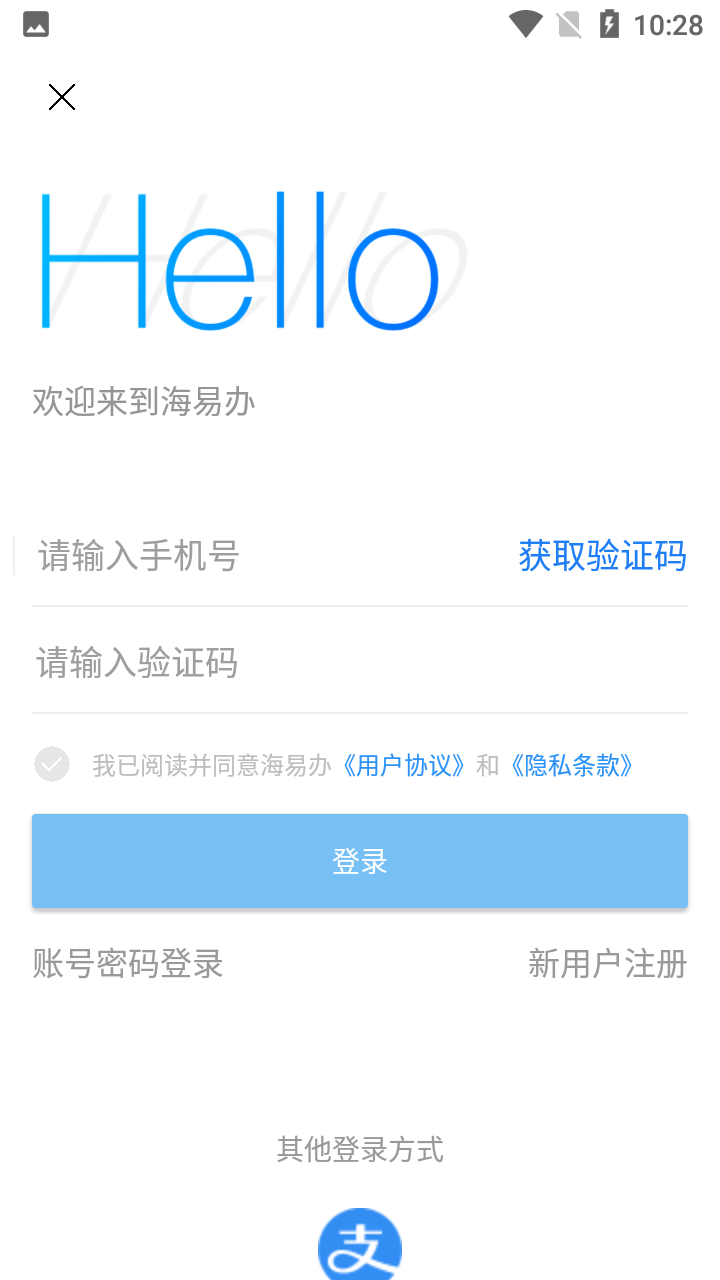The image size is (720, 1280).
Task: Switch to 账号密码登录
Action: tap(128, 964)
